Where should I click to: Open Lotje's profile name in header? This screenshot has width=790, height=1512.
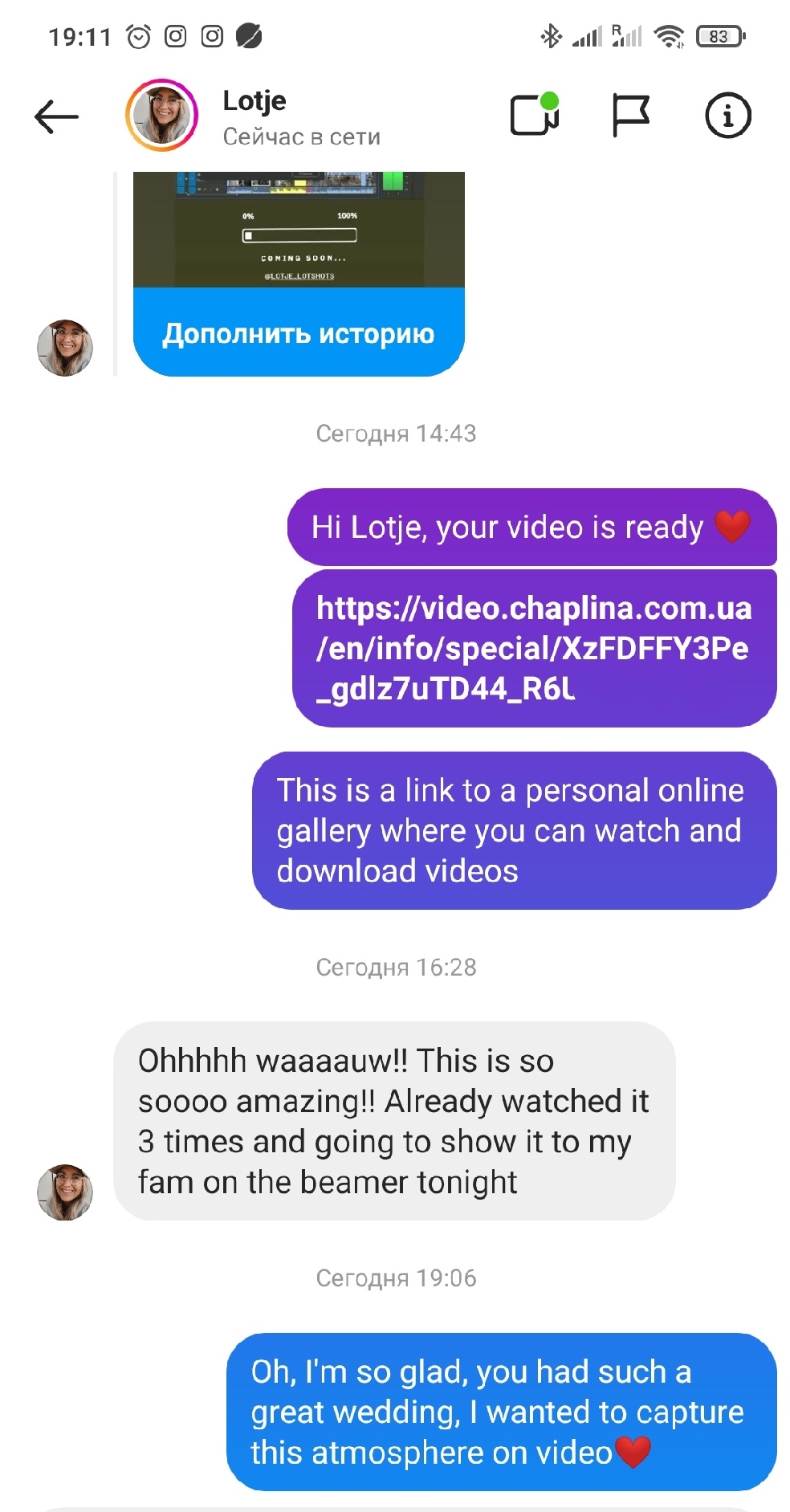[x=255, y=101]
